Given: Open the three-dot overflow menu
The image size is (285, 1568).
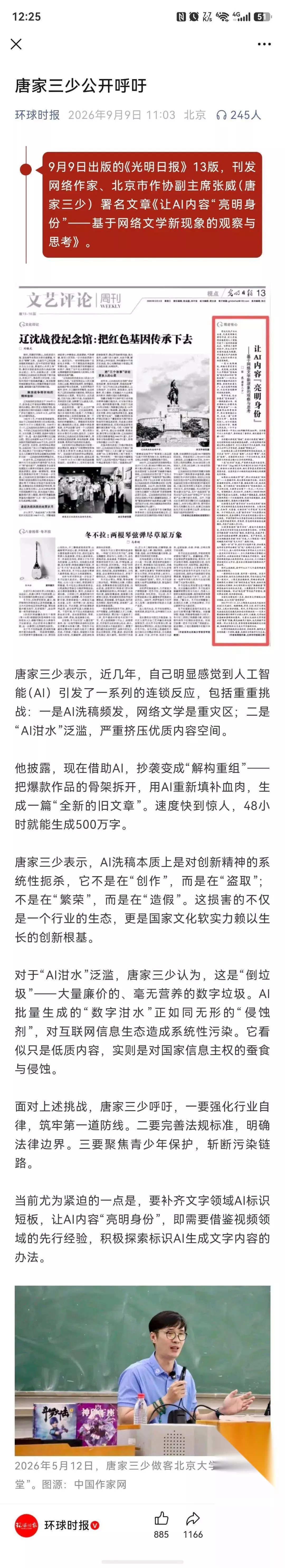Looking at the screenshot, I should click(x=264, y=44).
